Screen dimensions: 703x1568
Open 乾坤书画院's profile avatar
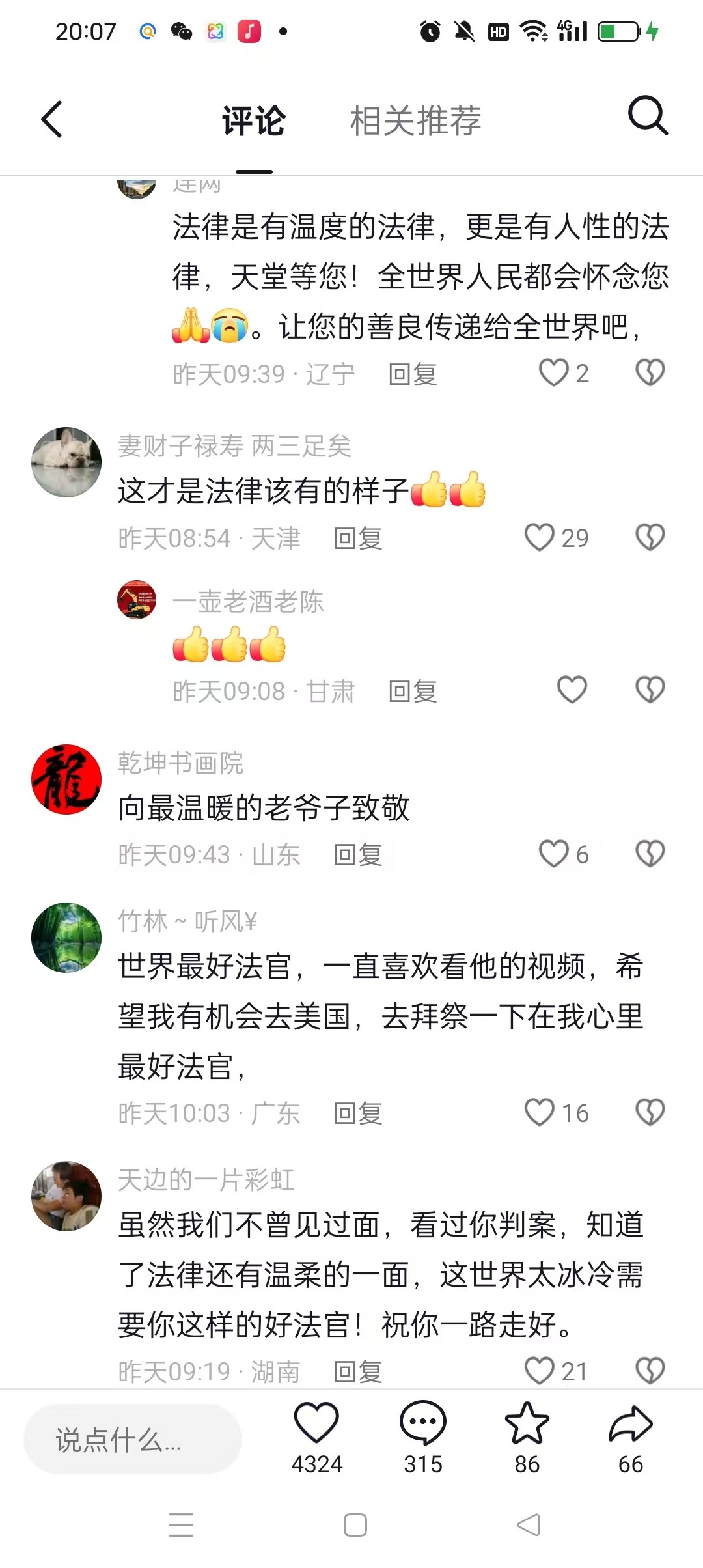(x=66, y=779)
